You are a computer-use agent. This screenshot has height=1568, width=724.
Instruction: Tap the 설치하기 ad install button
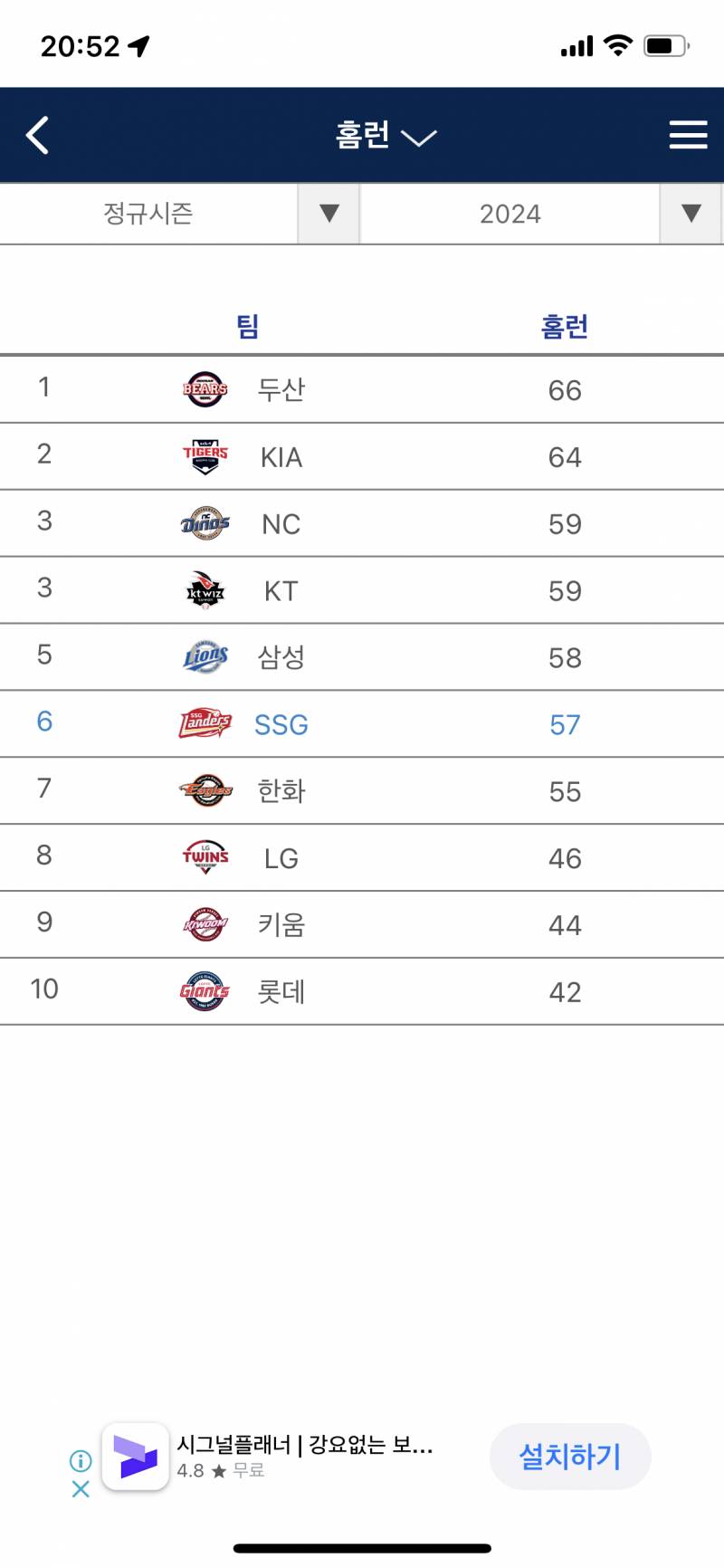[570, 1456]
